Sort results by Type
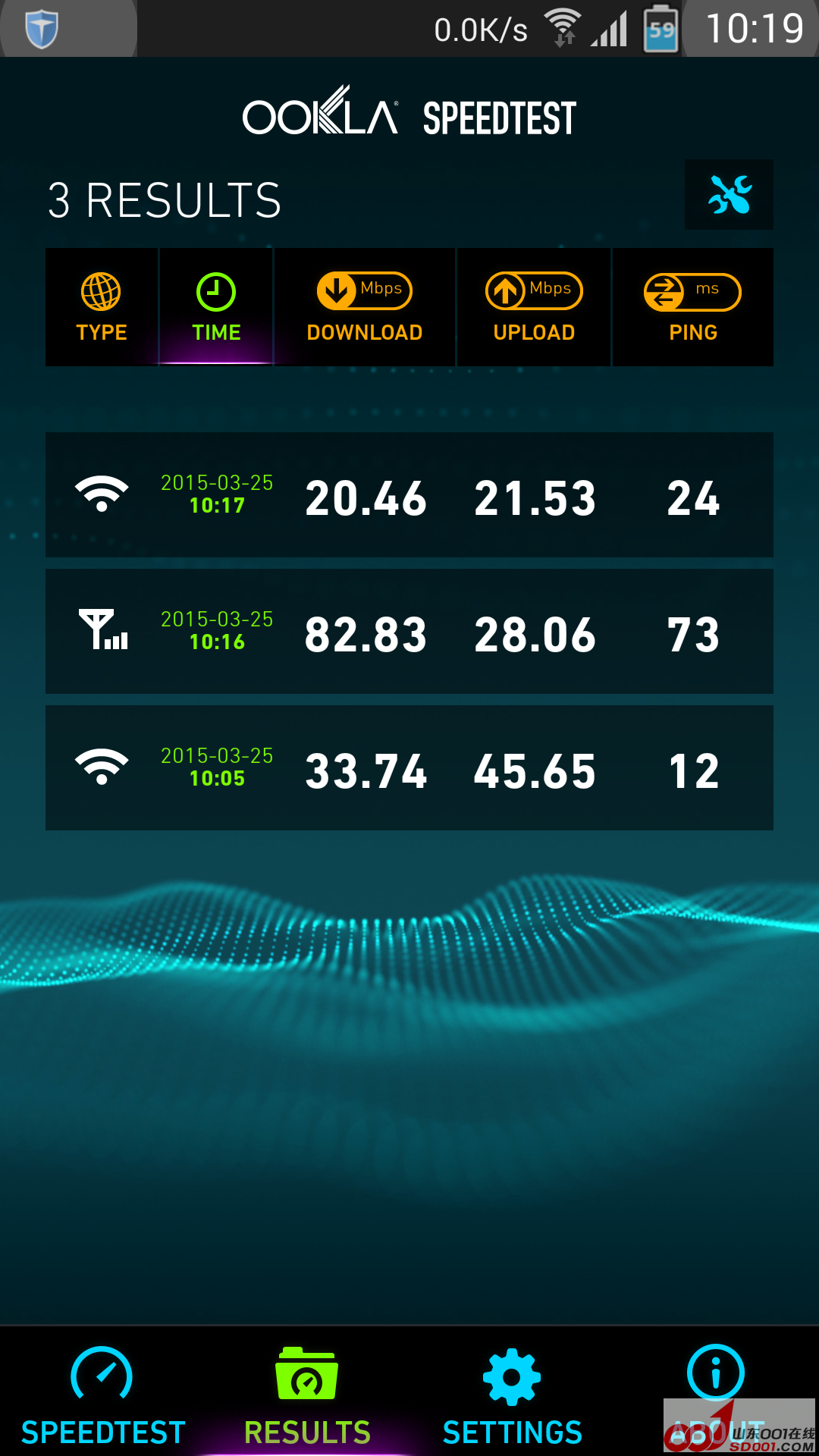Viewport: 819px width, 1456px height. point(102,307)
